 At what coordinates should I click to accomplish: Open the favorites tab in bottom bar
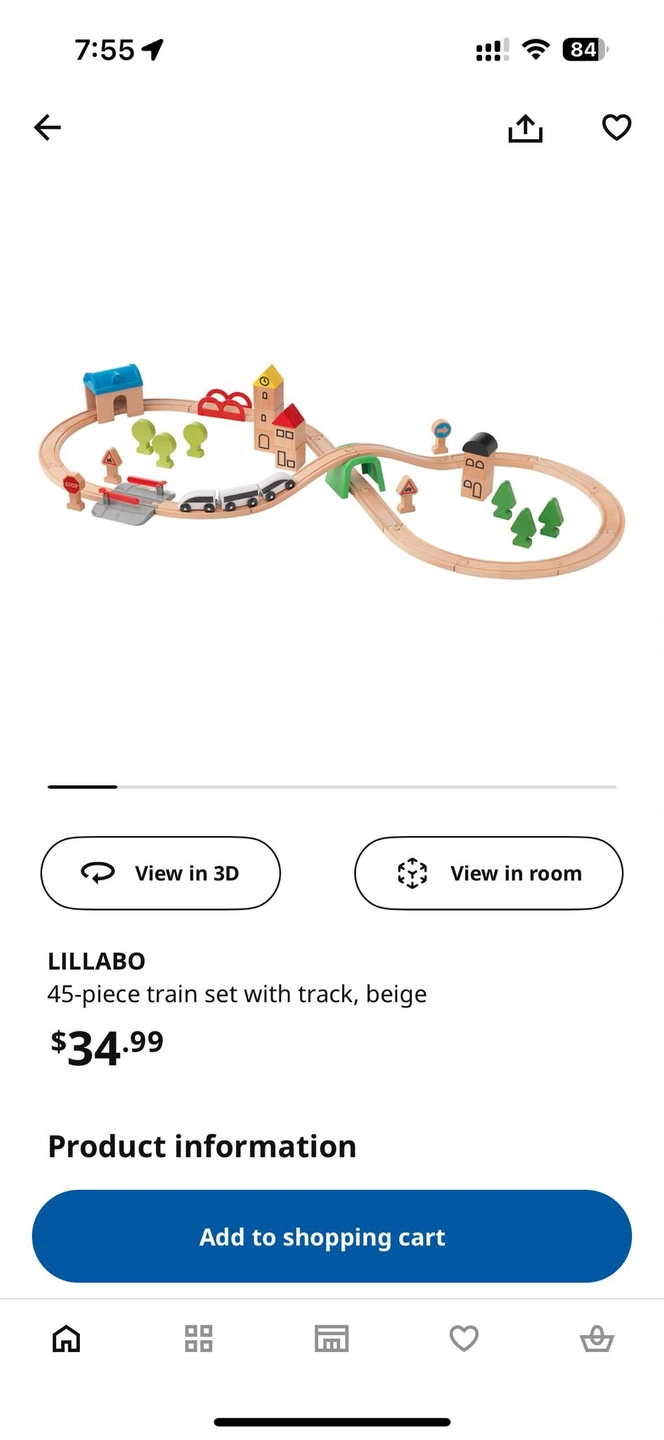pyautogui.click(x=464, y=1338)
